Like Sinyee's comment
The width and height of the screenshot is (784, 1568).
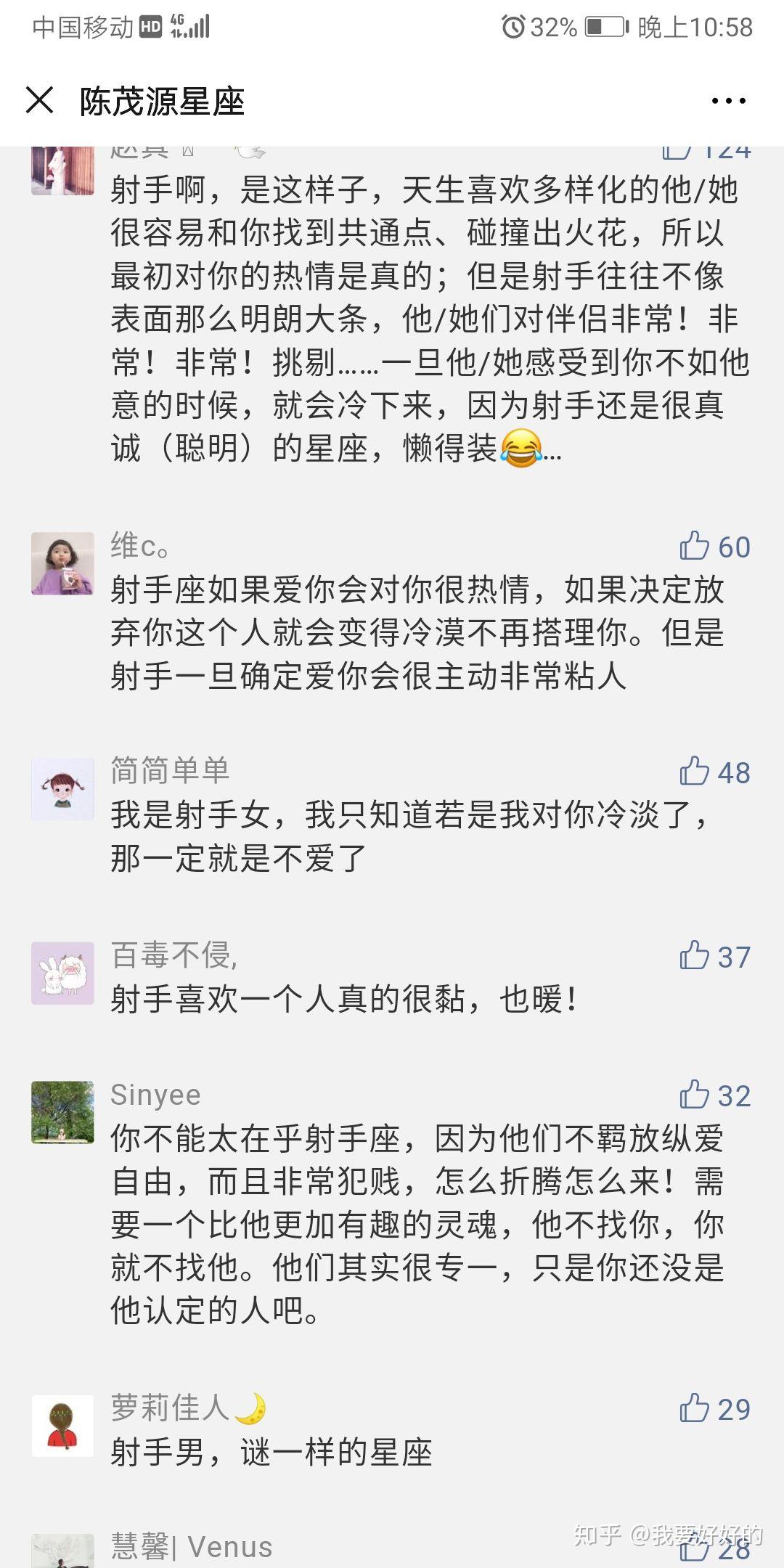[x=694, y=1095]
